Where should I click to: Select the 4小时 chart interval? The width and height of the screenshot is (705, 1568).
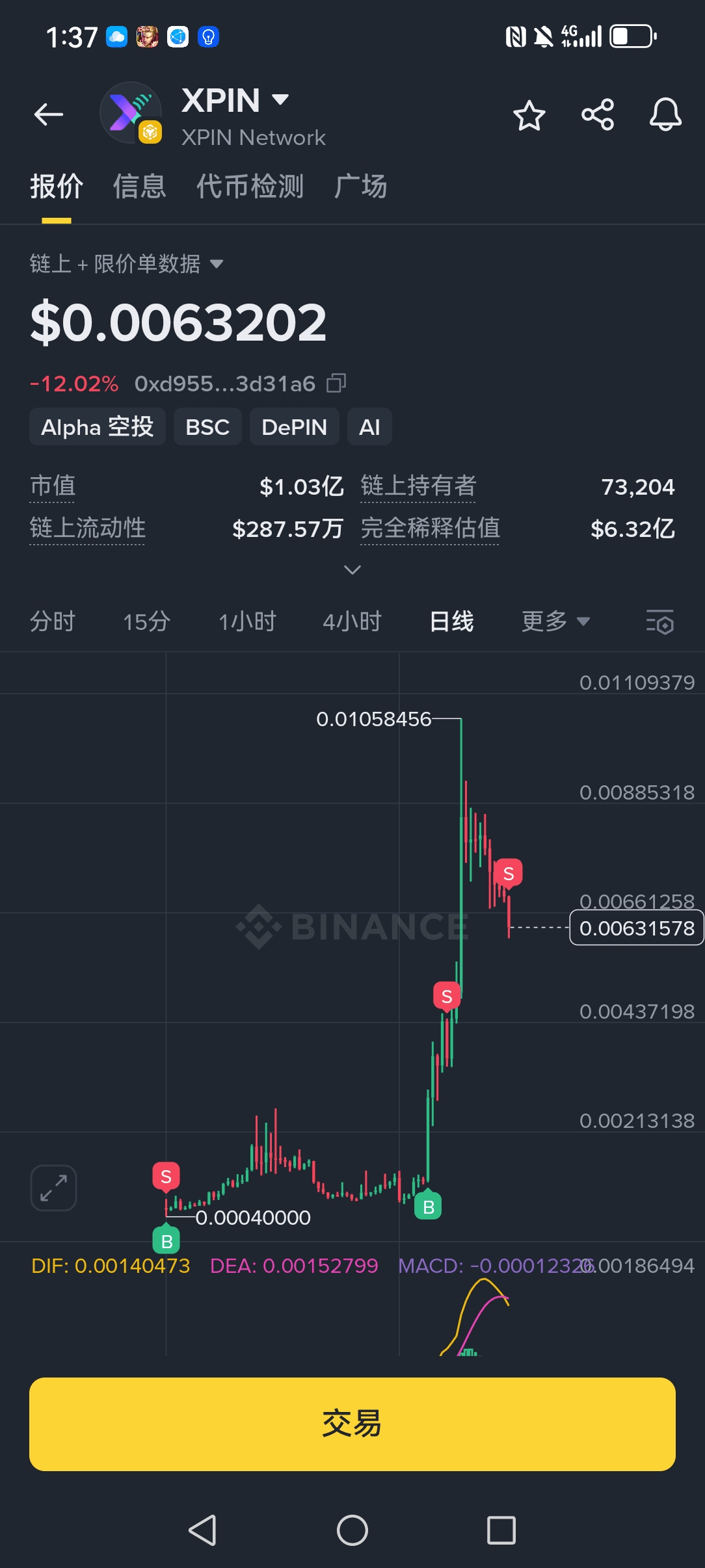(x=352, y=621)
